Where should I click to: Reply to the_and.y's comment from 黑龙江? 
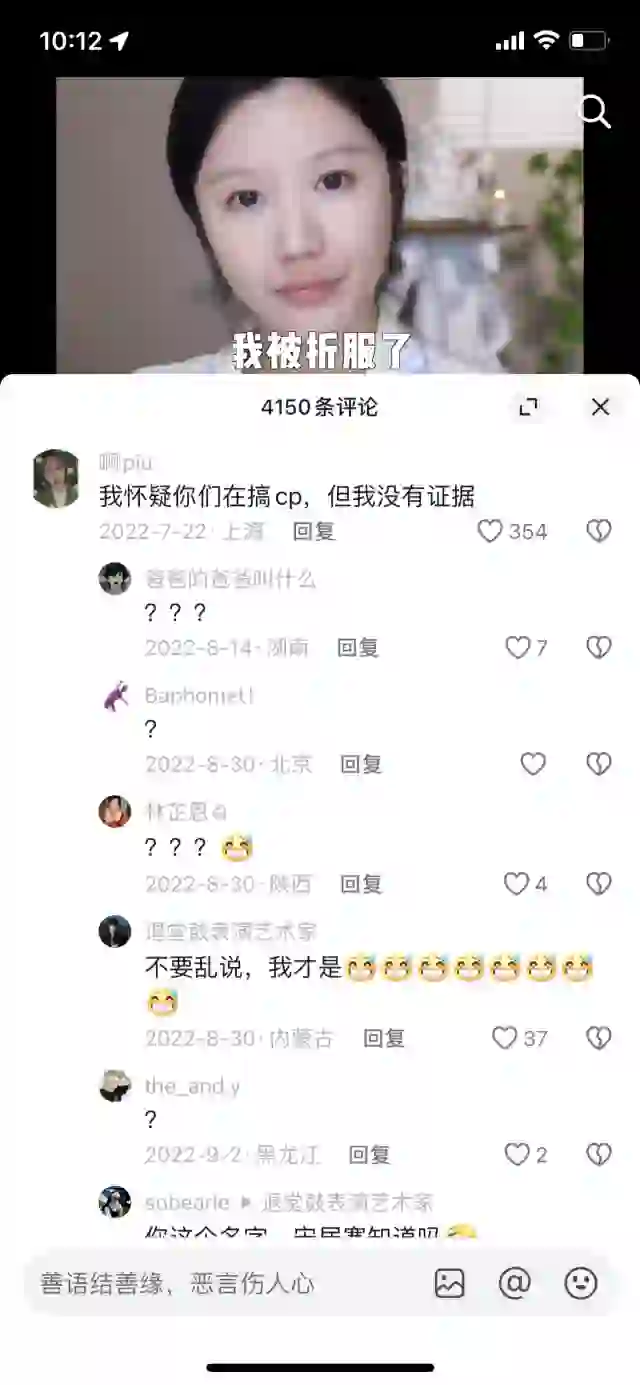pyautogui.click(x=369, y=1155)
